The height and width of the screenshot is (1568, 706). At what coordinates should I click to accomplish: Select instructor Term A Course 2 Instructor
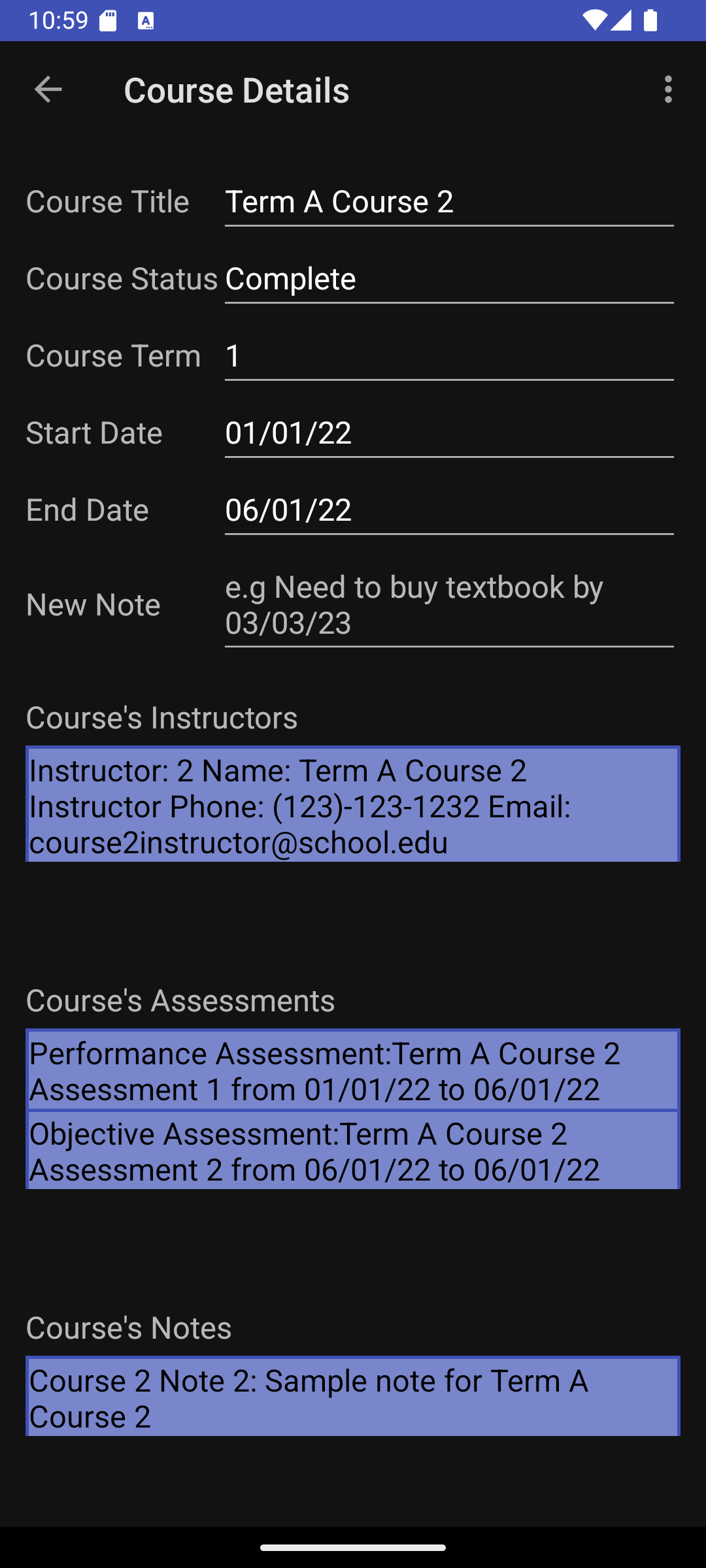pyautogui.click(x=353, y=806)
